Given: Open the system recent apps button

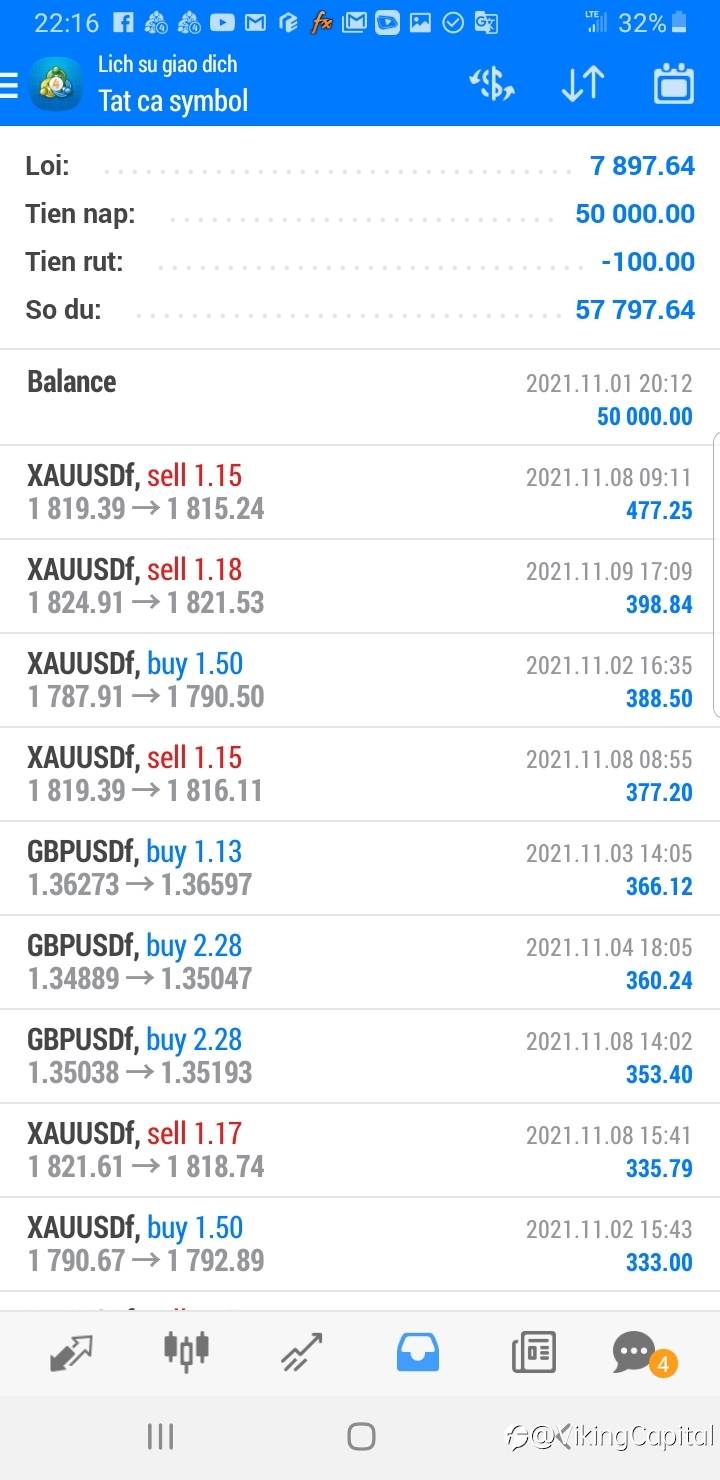Looking at the screenshot, I should 160,1437.
